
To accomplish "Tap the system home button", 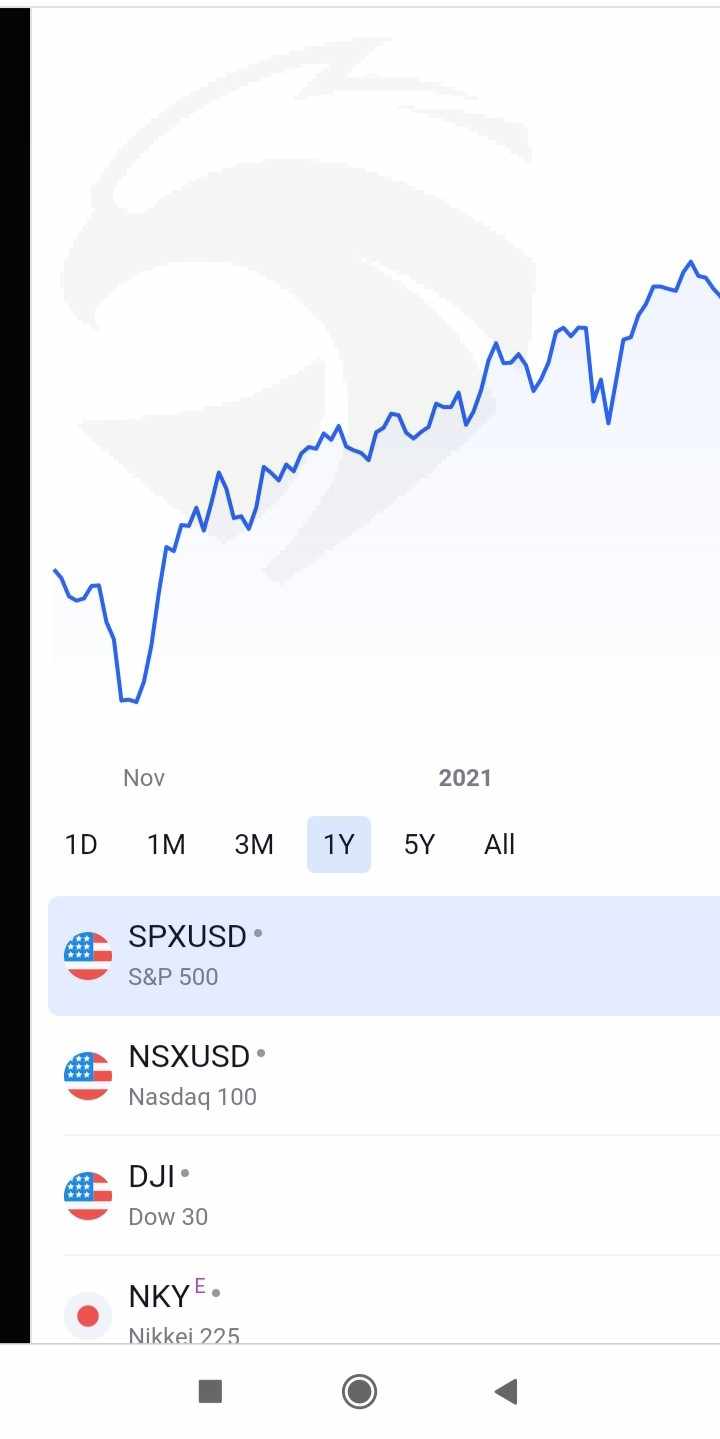I will 359,1391.
